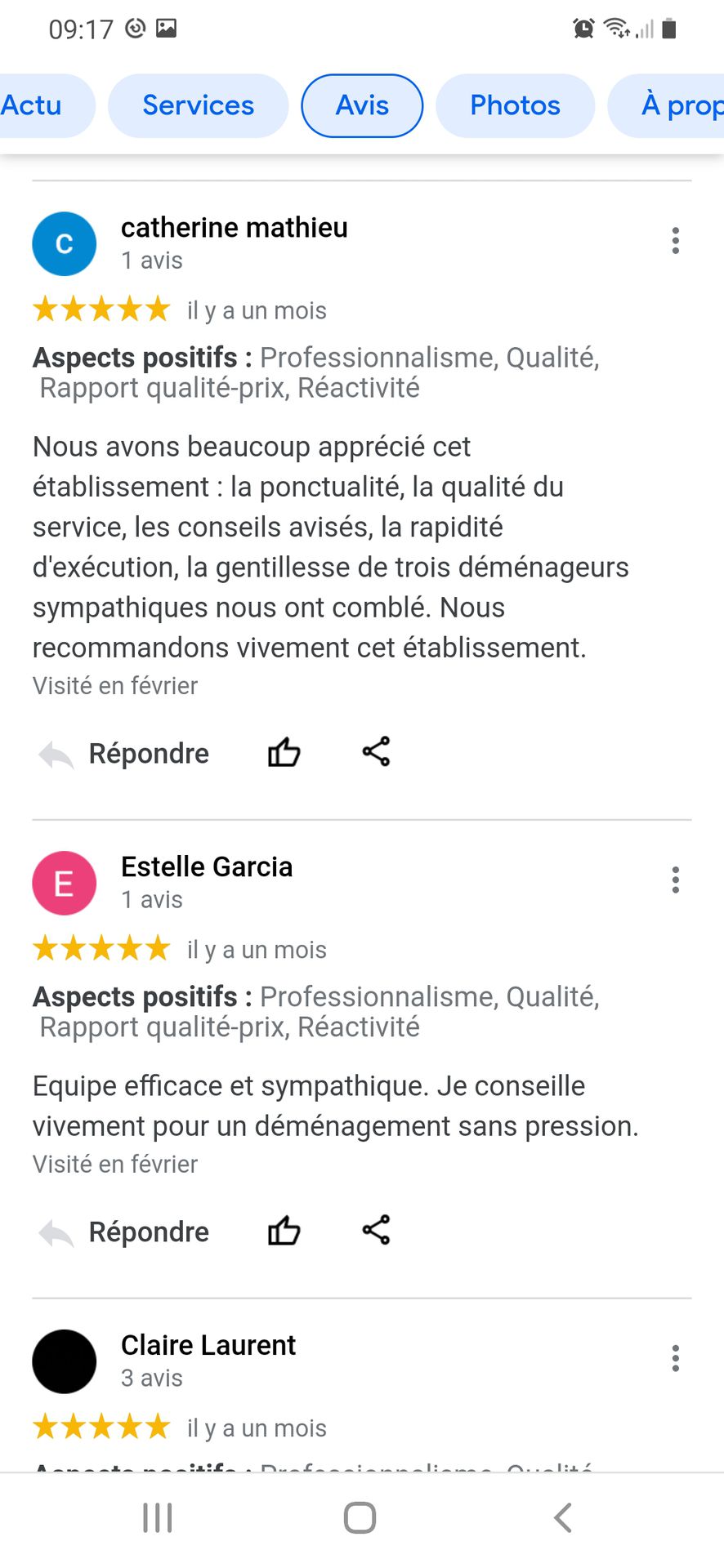Screen dimensions: 724x1568
Task: Share Estelle Garcia's review
Action: [376, 1230]
